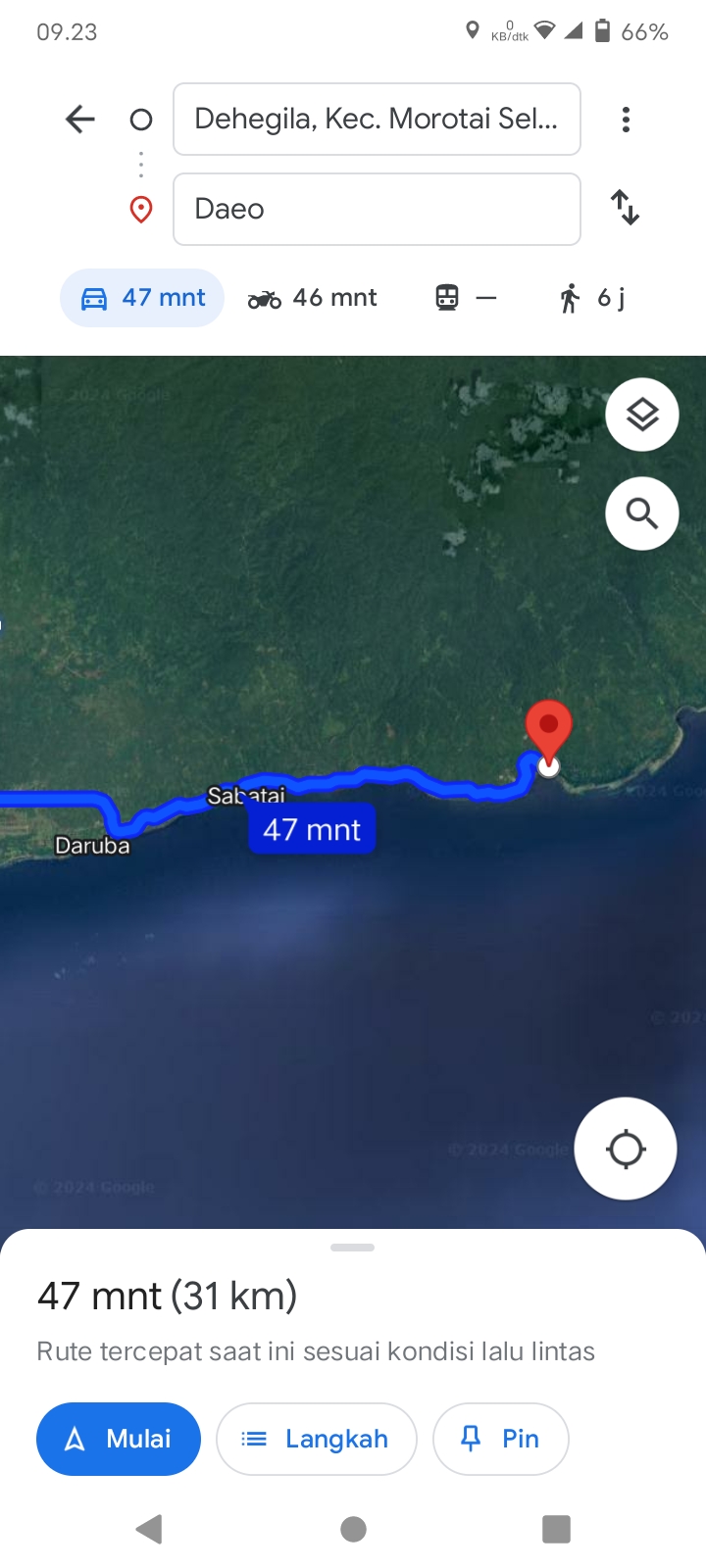The width and height of the screenshot is (706, 1568).
Task: Select the car 47 mnt mode
Action: pos(142,298)
